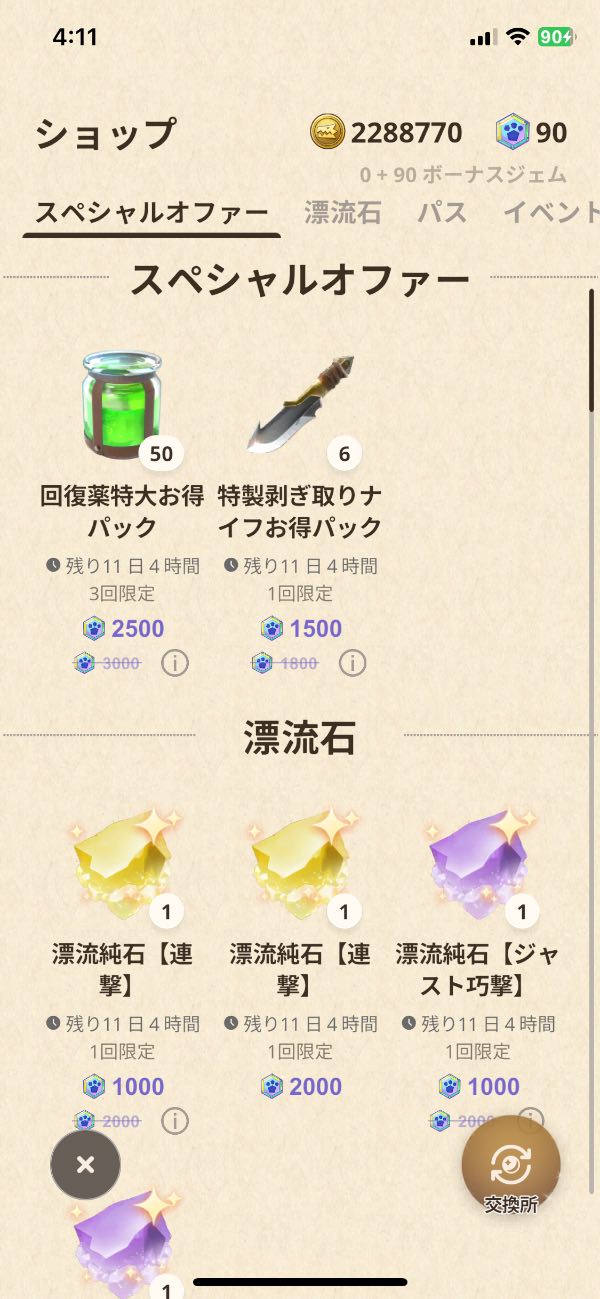Close the shop with the X button

coord(86,1165)
